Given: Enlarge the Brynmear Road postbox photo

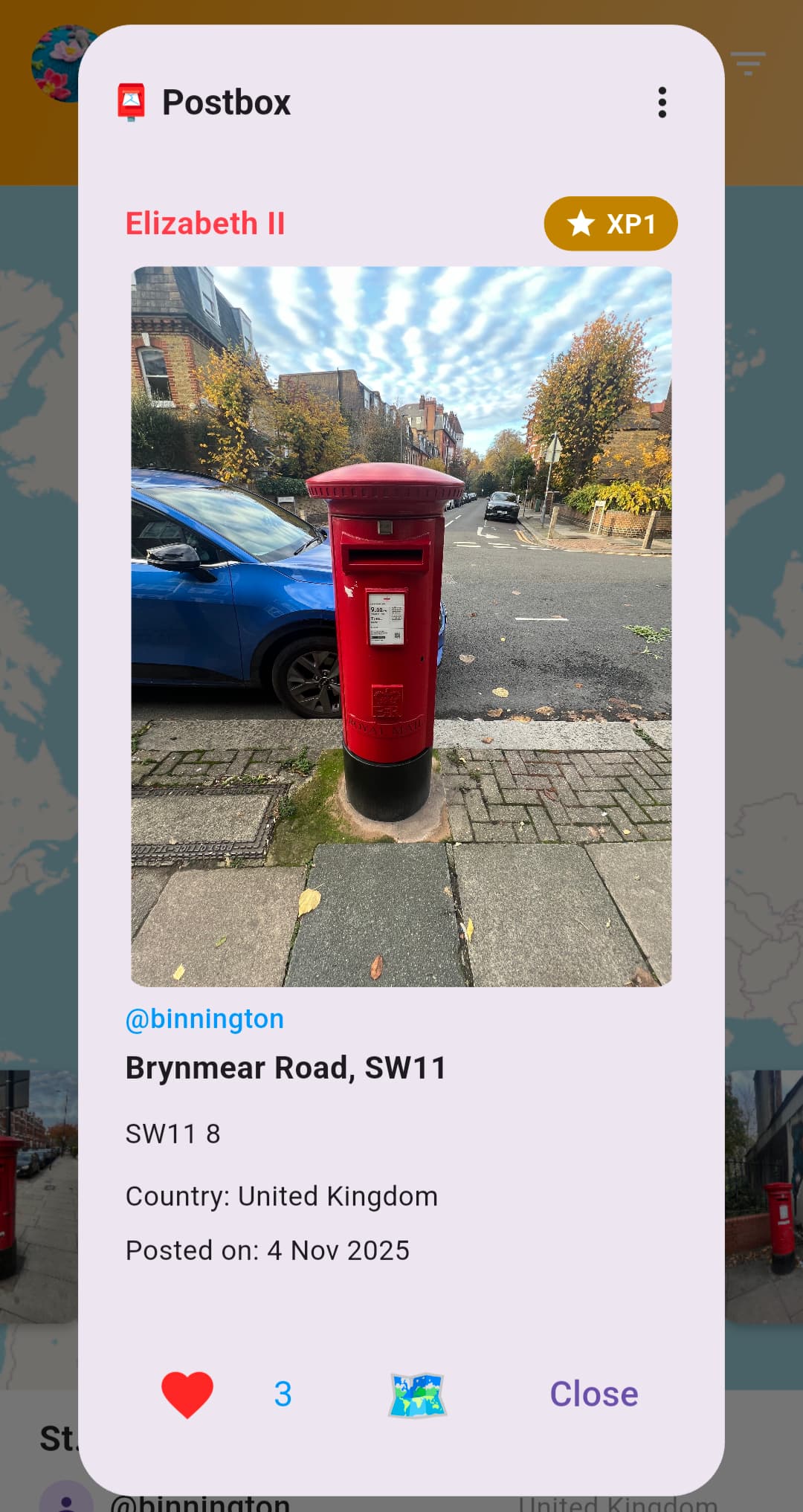Looking at the screenshot, I should 401,626.
